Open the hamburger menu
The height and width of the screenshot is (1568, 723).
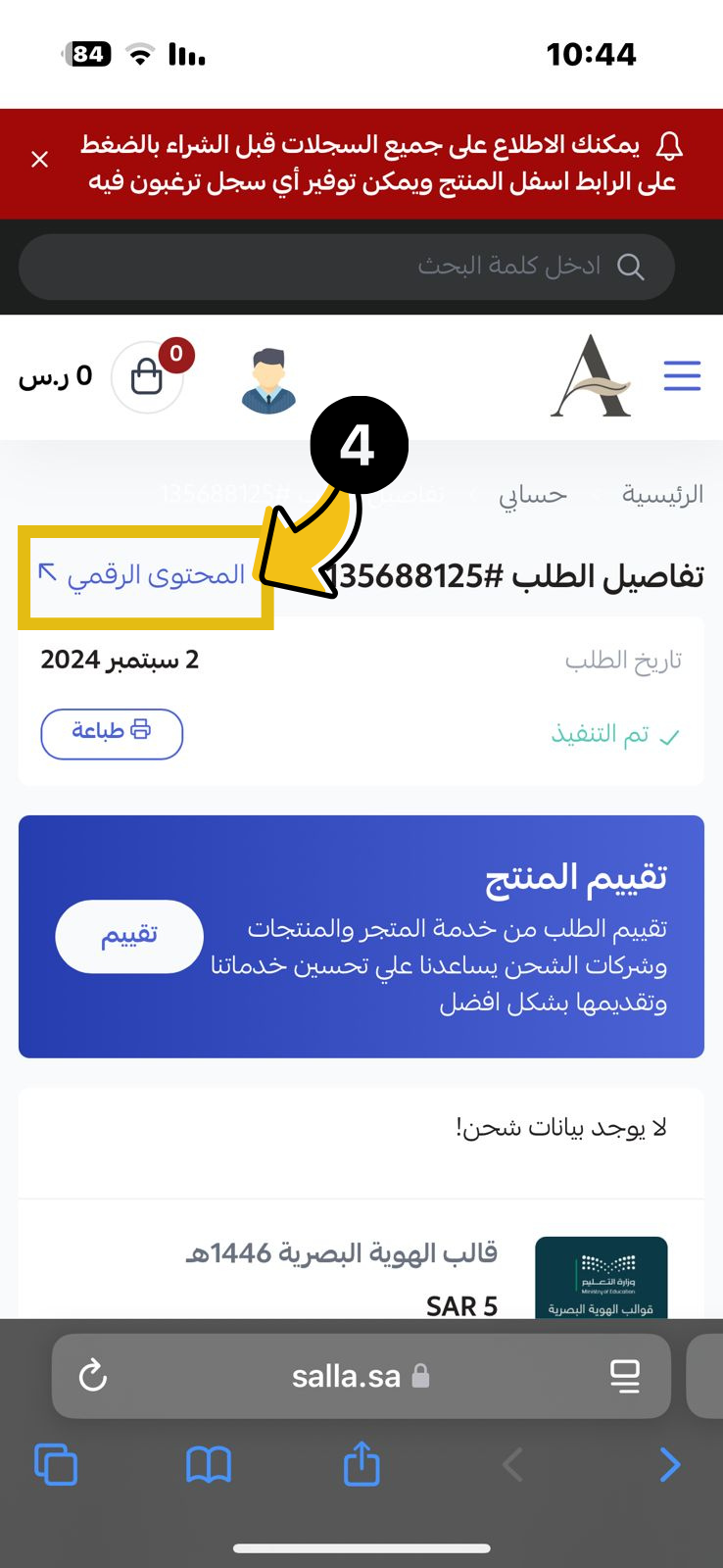tap(682, 375)
